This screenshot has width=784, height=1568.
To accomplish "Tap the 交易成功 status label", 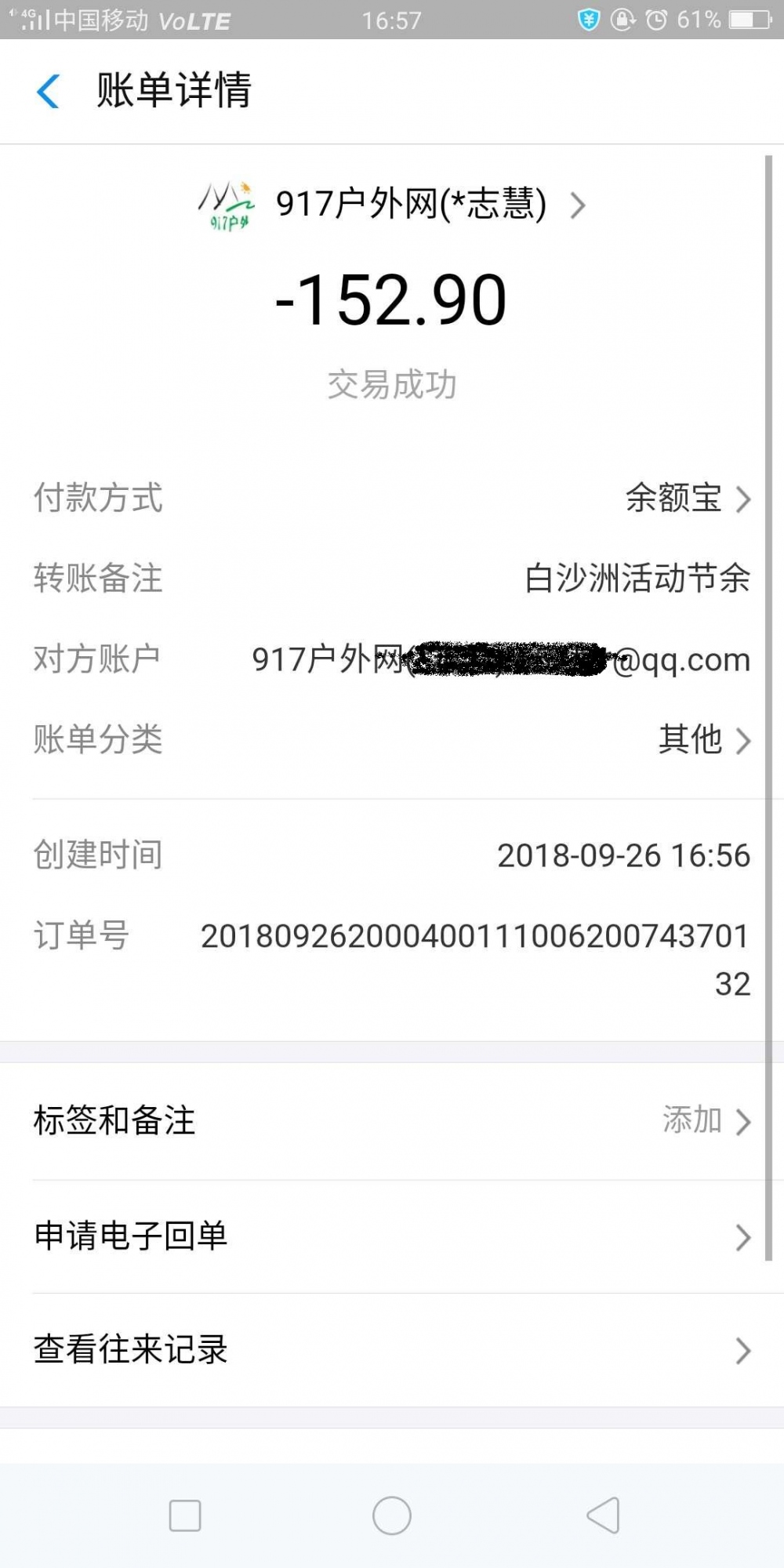I will pyautogui.click(x=392, y=383).
